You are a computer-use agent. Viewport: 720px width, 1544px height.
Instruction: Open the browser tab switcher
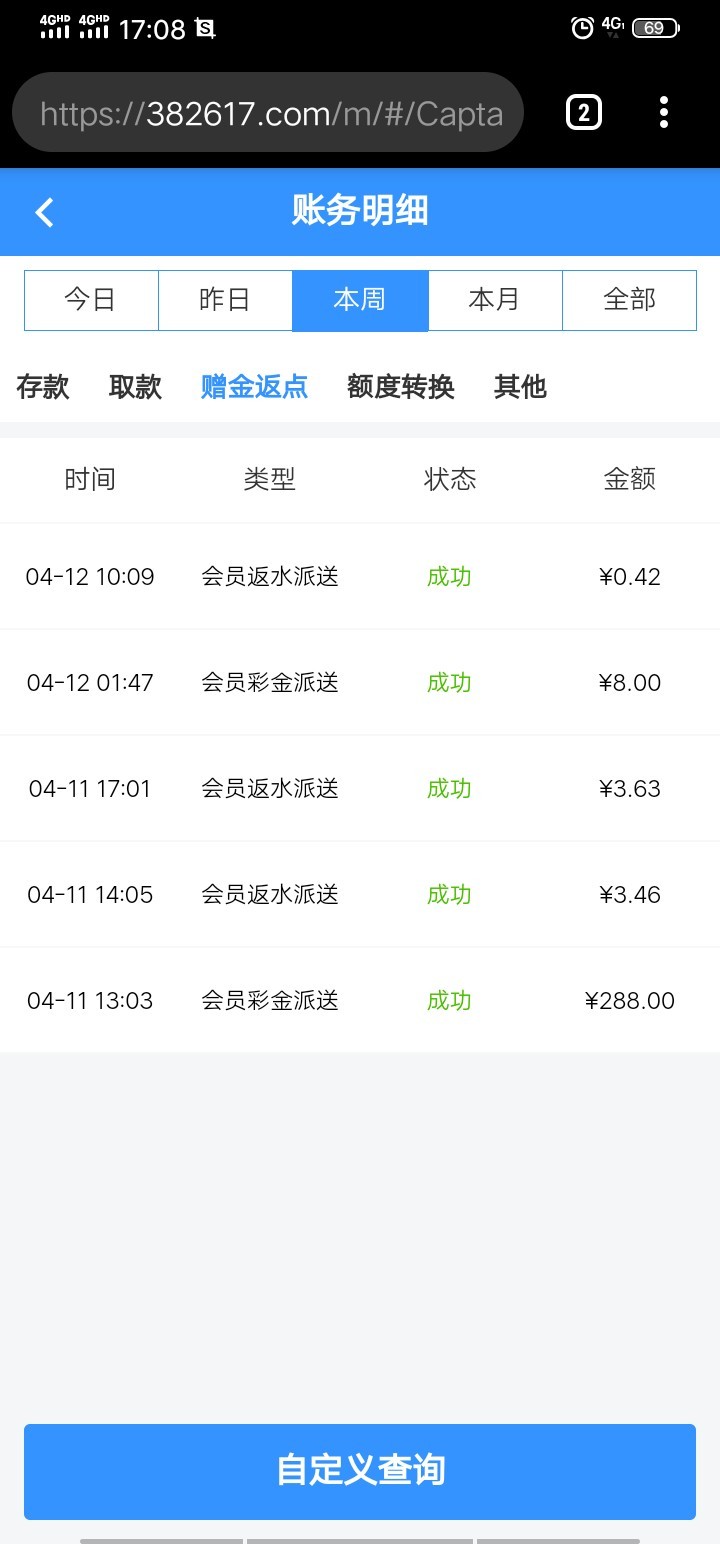(584, 112)
